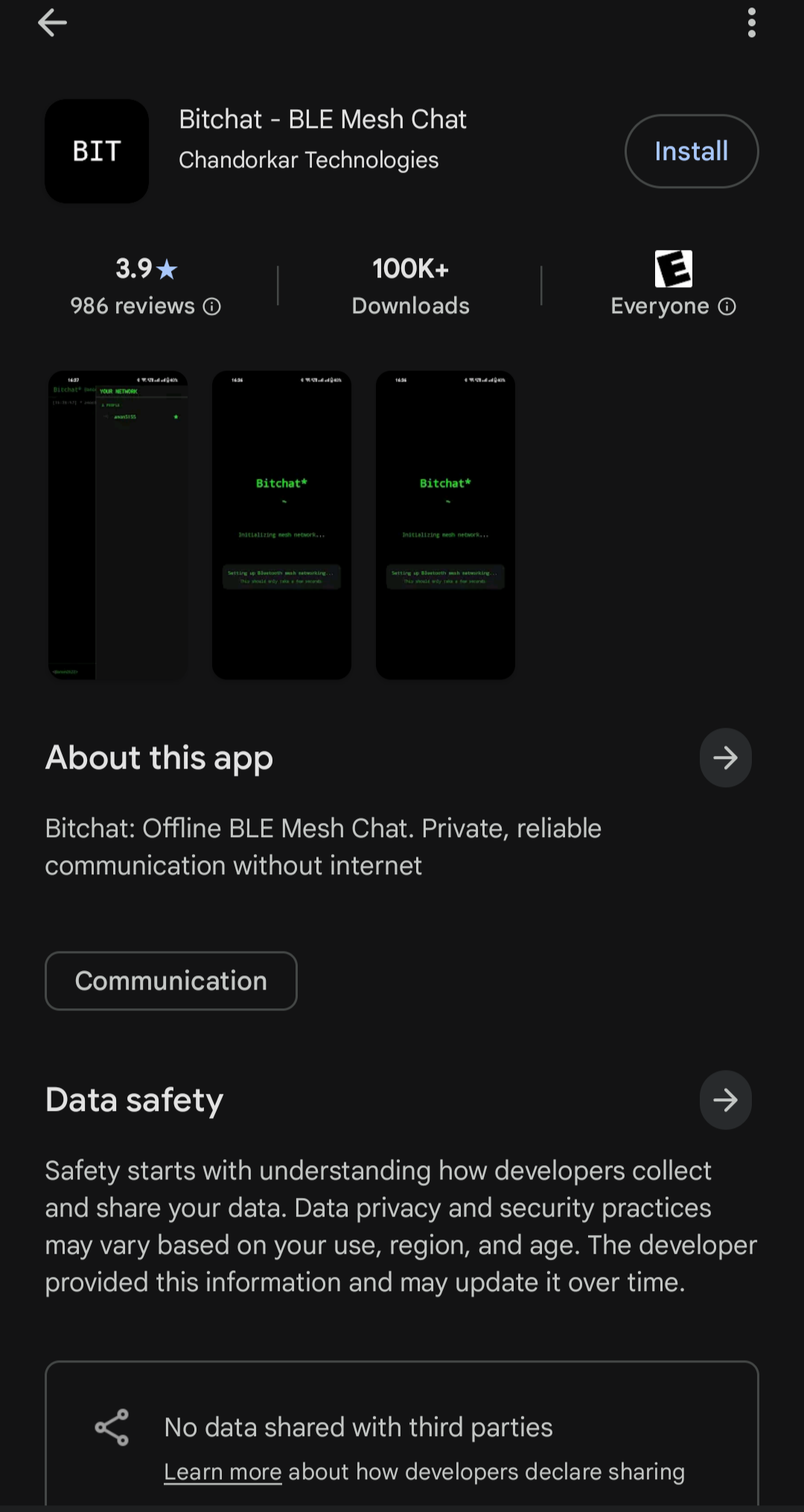Show info about the Everyone content rating
804x1512 pixels.
(727, 307)
